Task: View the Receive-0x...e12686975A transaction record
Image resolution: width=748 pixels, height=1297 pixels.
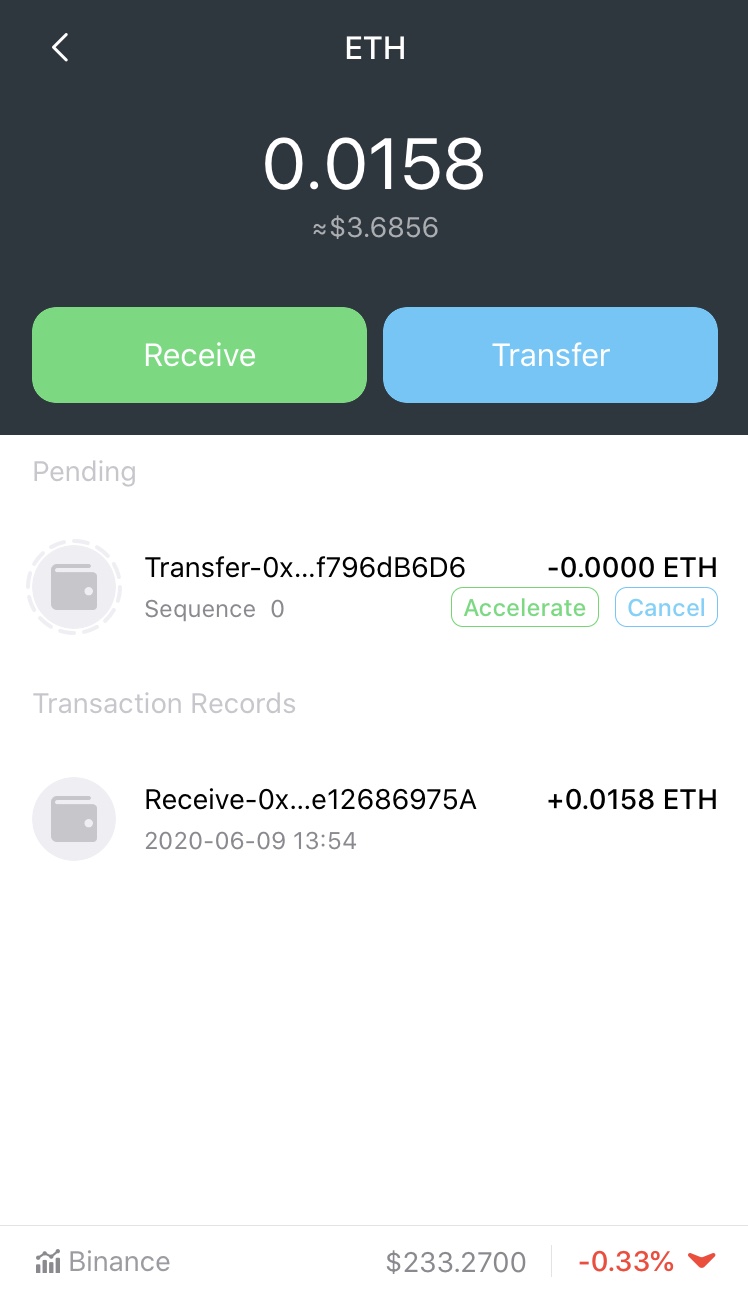Action: (374, 818)
